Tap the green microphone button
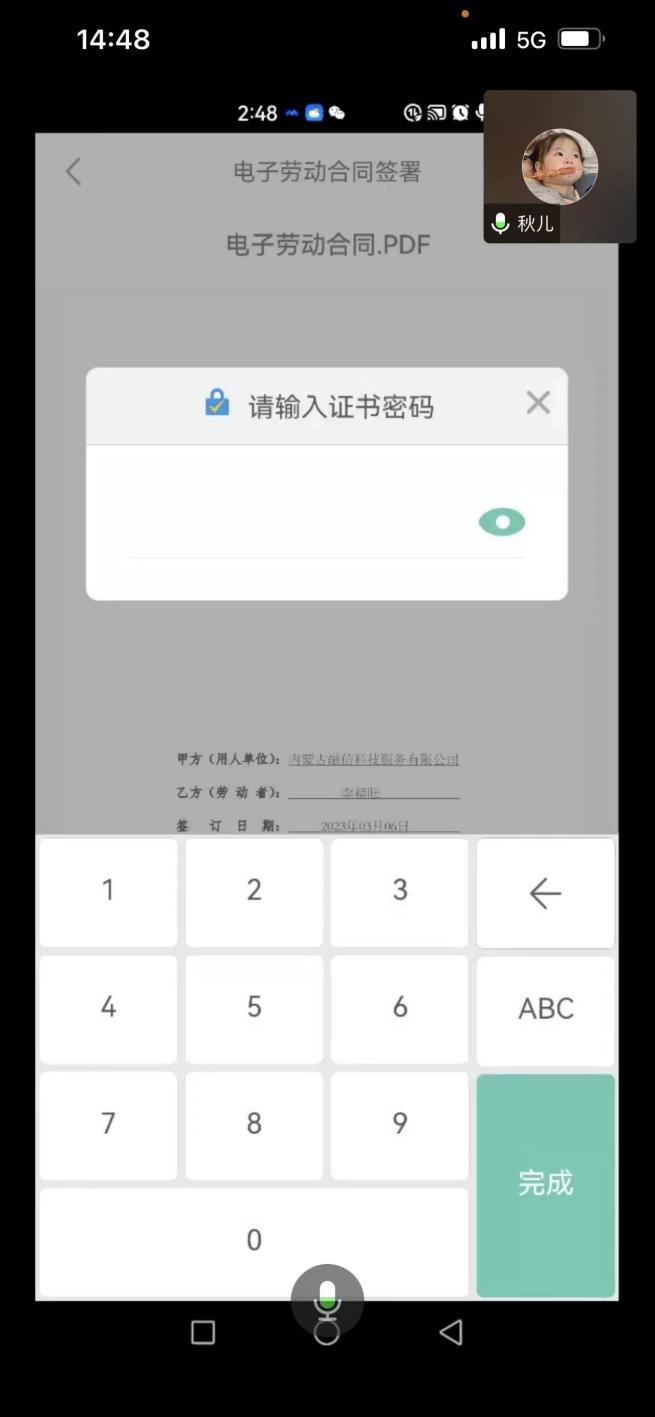The image size is (655, 1417). tap(327, 1298)
